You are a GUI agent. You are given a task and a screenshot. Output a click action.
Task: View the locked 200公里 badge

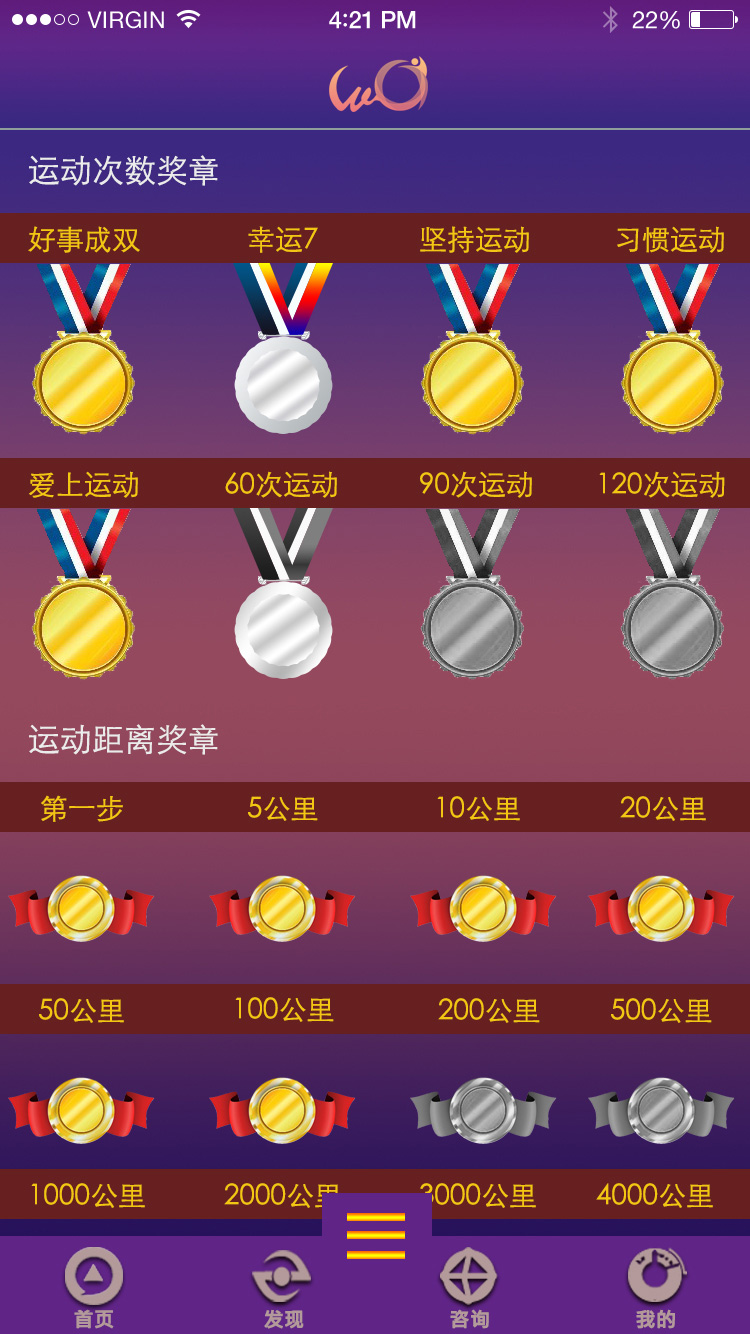tap(483, 1110)
